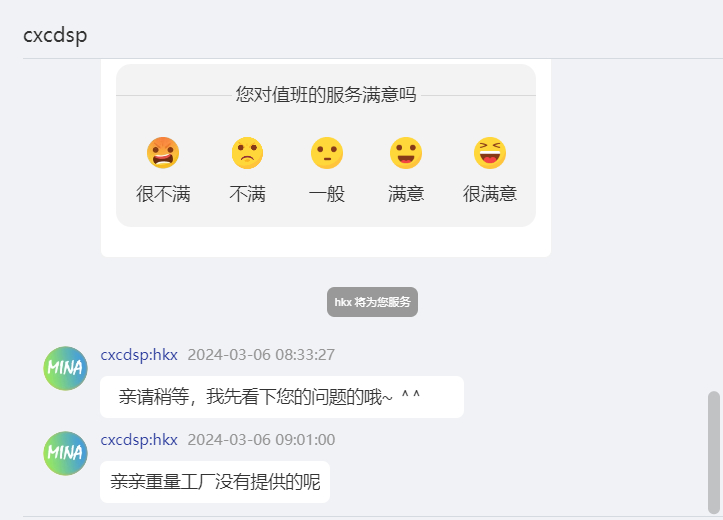The image size is (723, 520).
Task: Rate the service as 很不满
Action: 163,154
